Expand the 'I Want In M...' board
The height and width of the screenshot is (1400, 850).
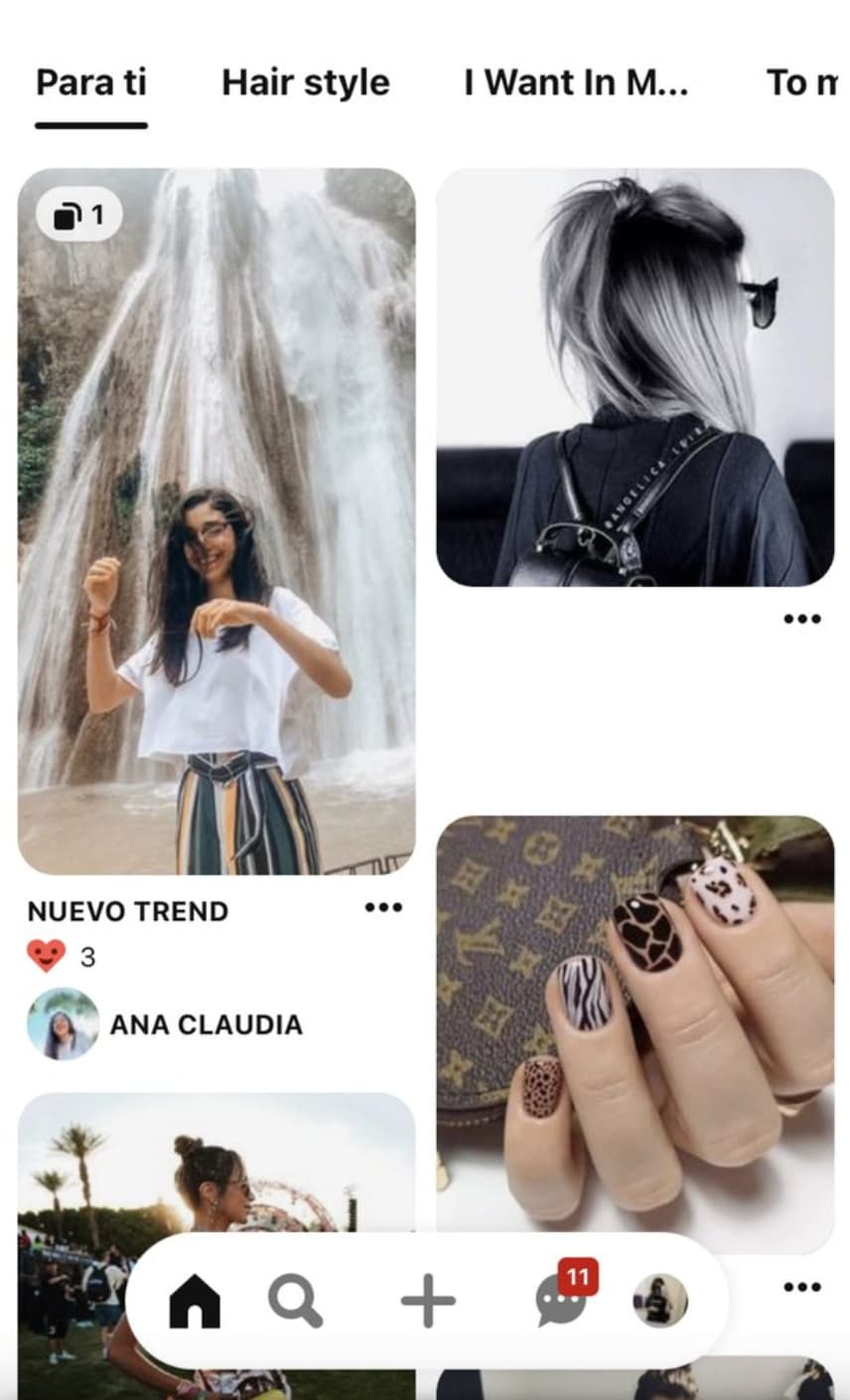click(577, 83)
